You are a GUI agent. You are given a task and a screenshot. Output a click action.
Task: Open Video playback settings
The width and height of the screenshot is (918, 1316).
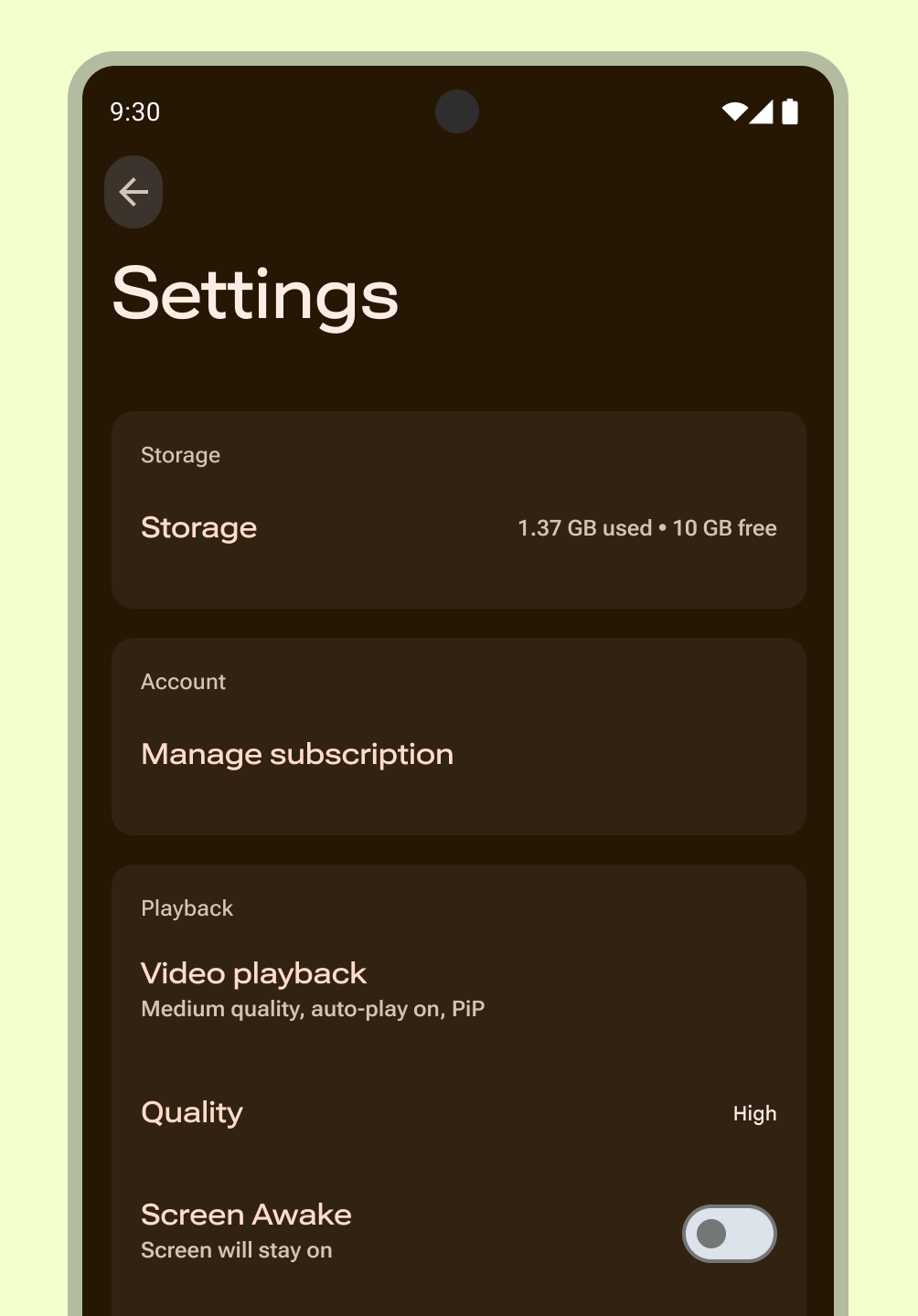tap(457, 990)
